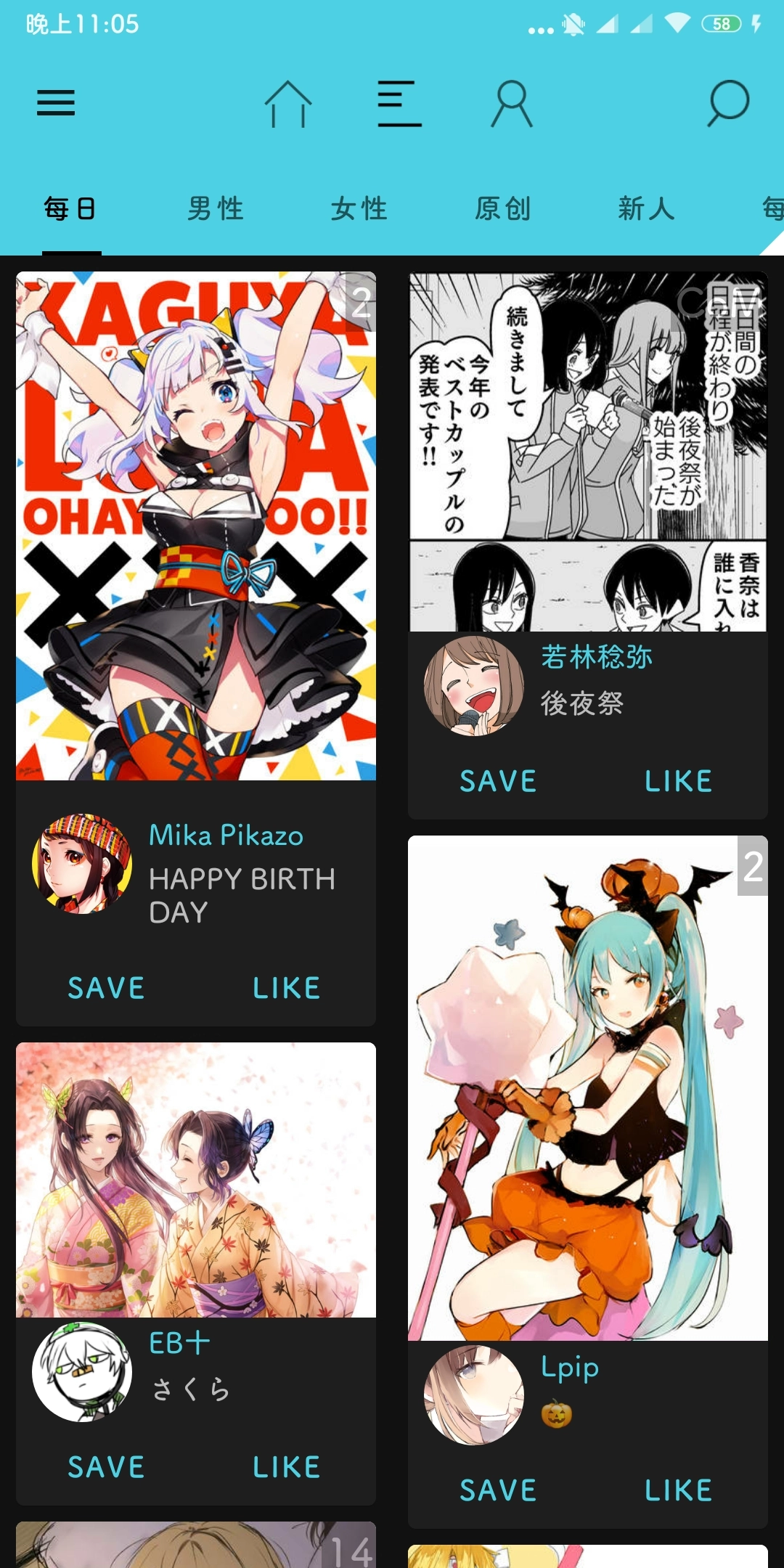Open EB十's さくら illustration
Screen dimensions: 784x1568
pos(196,1180)
